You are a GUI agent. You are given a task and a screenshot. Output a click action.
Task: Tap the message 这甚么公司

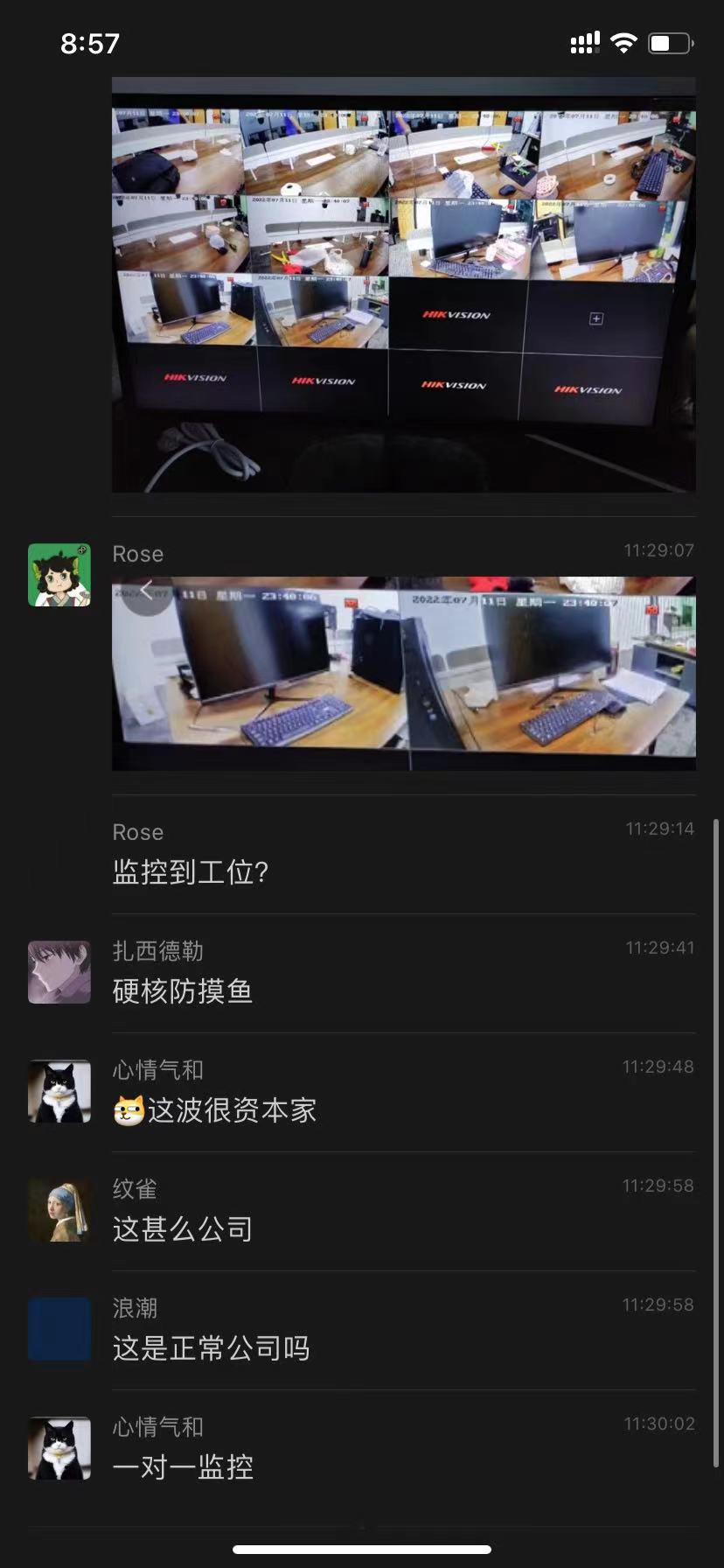(x=182, y=1228)
